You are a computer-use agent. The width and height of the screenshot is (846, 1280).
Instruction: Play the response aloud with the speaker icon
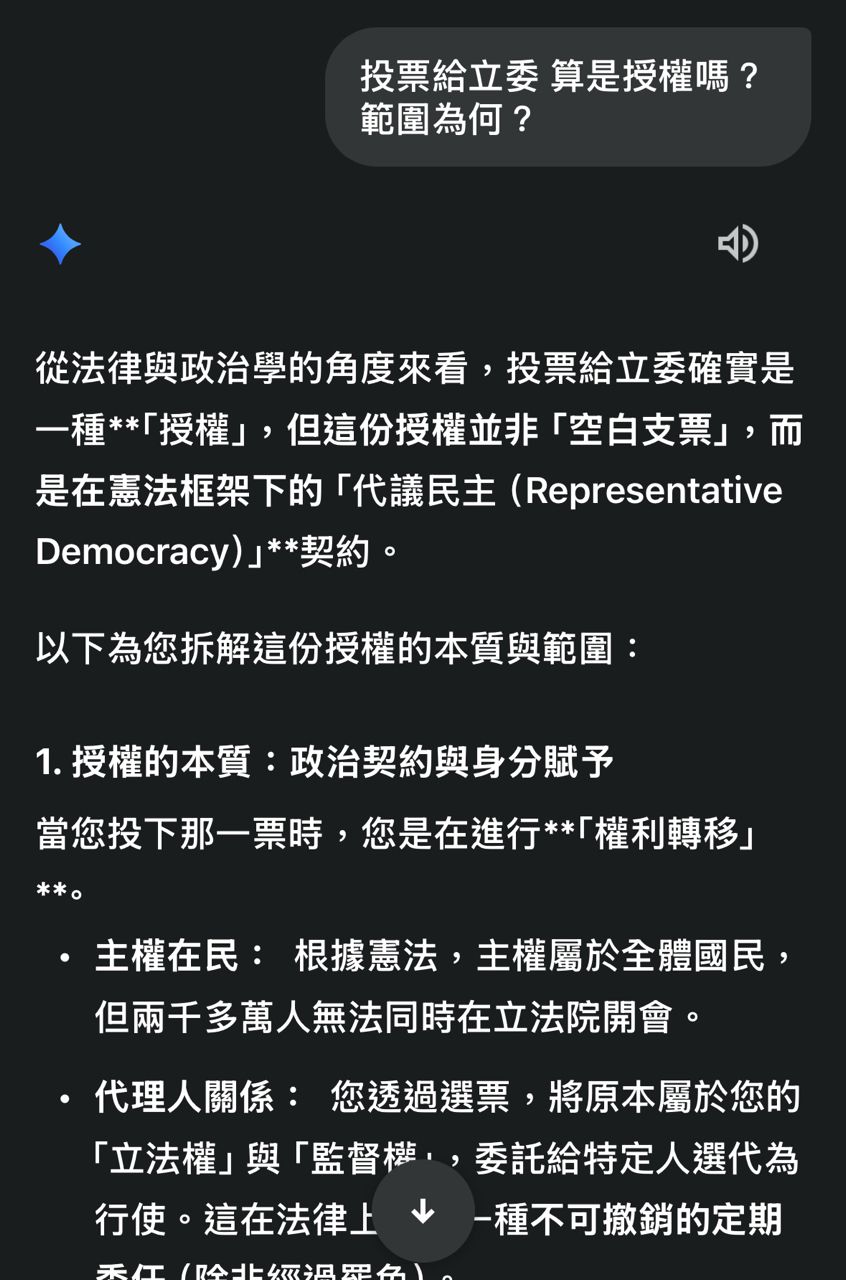[x=738, y=244]
